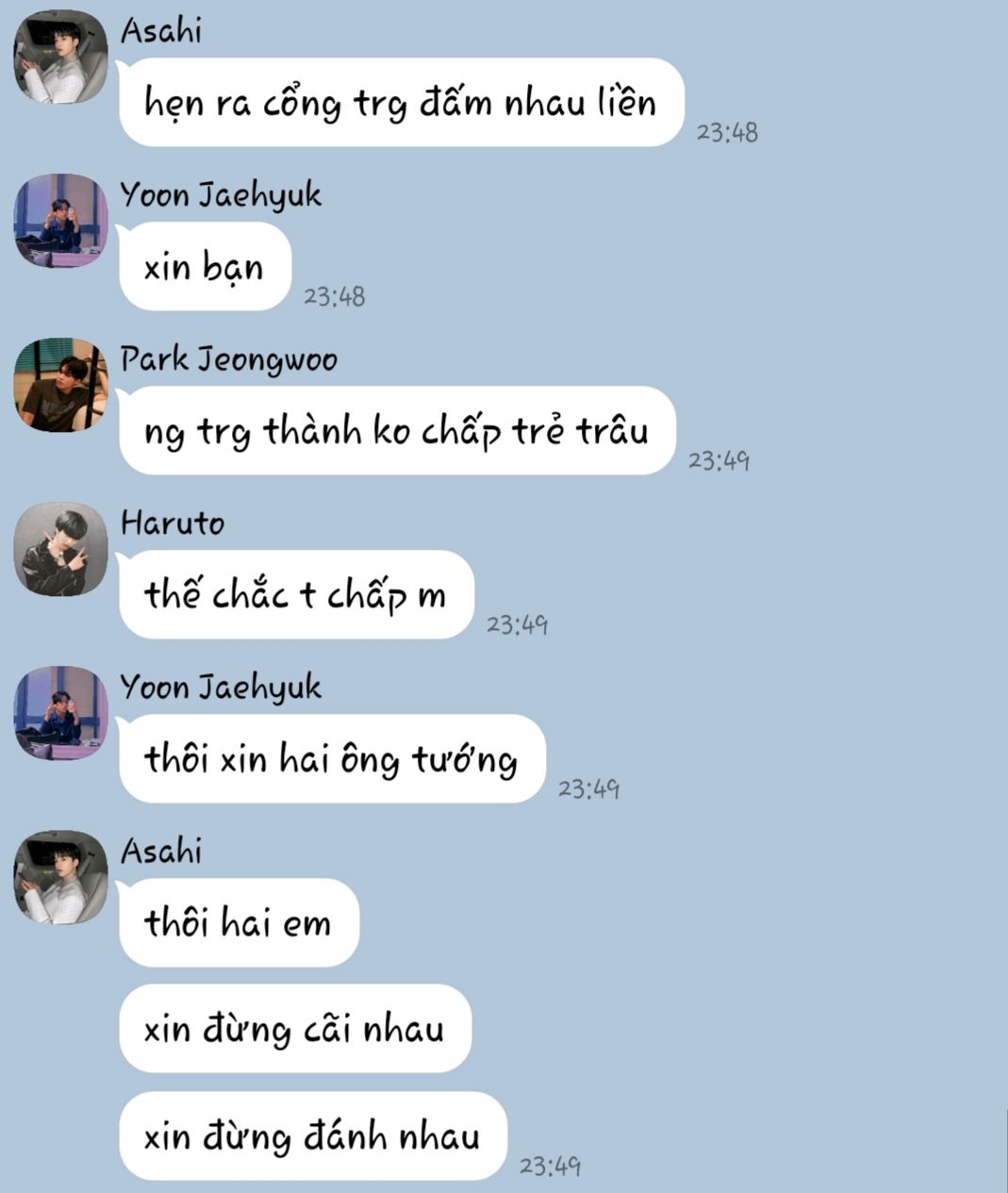Open Yoon Jaehyuk's avatar beside "thôi xin hai ông tướng"

[x=60, y=713]
